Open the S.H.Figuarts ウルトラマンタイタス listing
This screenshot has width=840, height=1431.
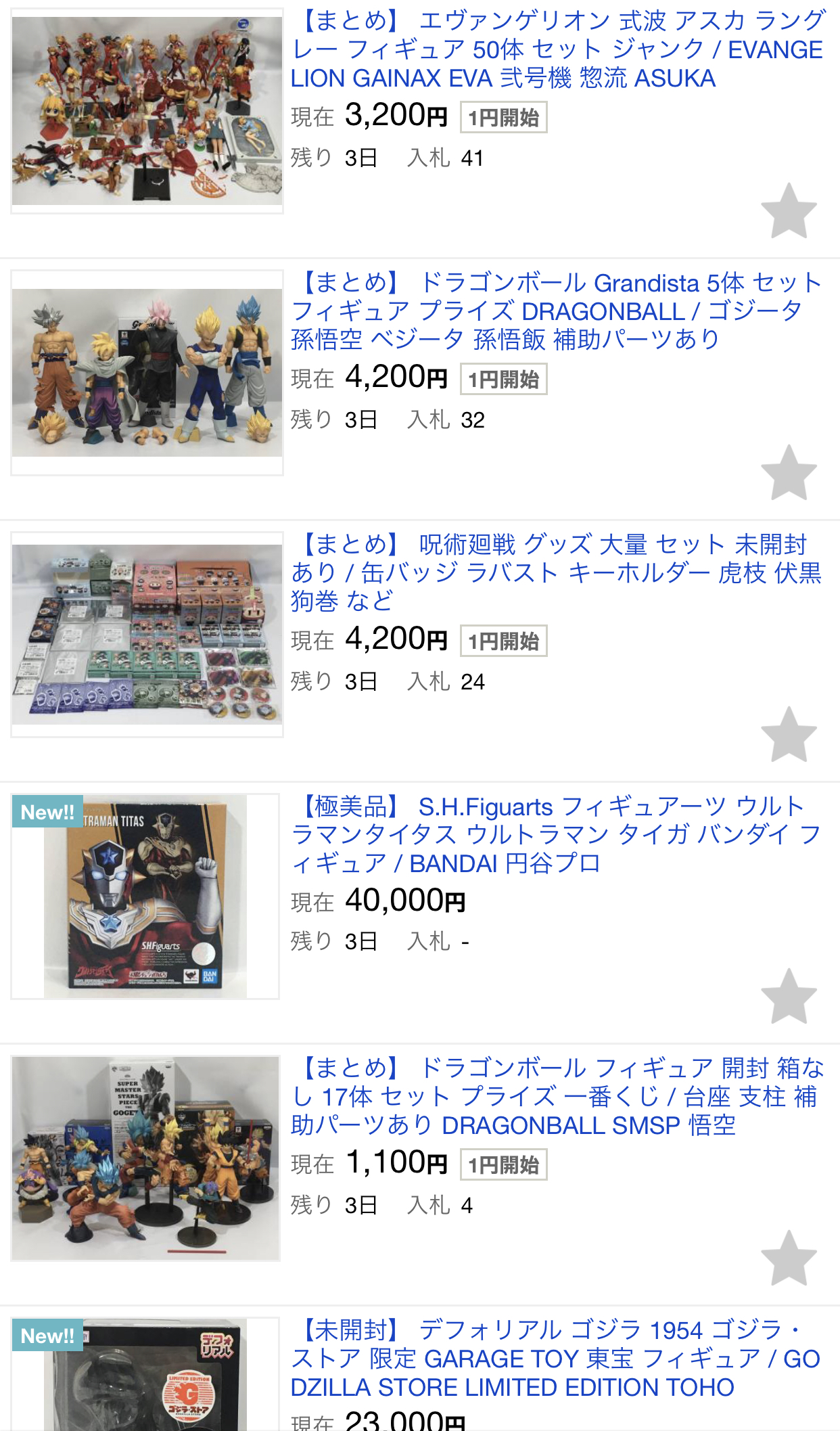point(557,835)
